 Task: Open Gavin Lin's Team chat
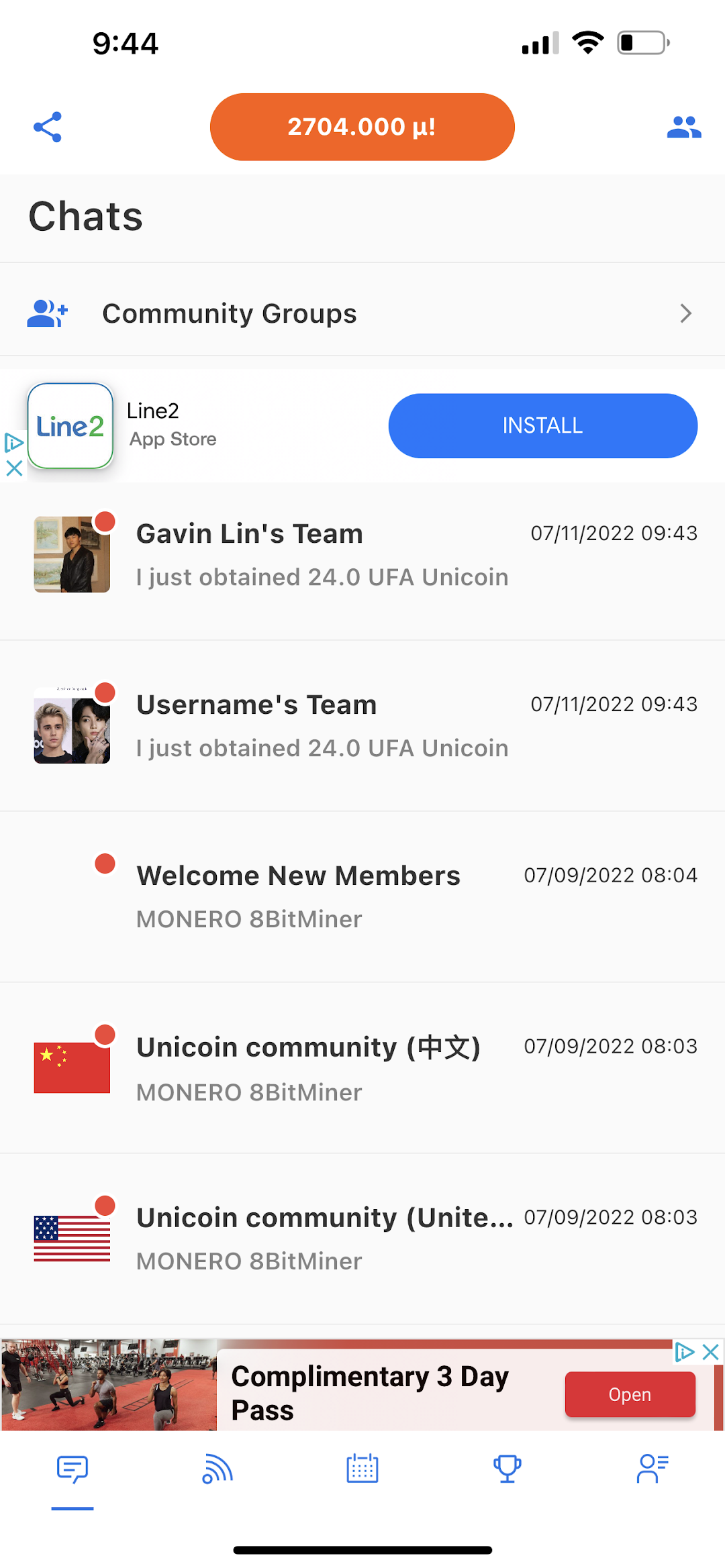click(362, 555)
